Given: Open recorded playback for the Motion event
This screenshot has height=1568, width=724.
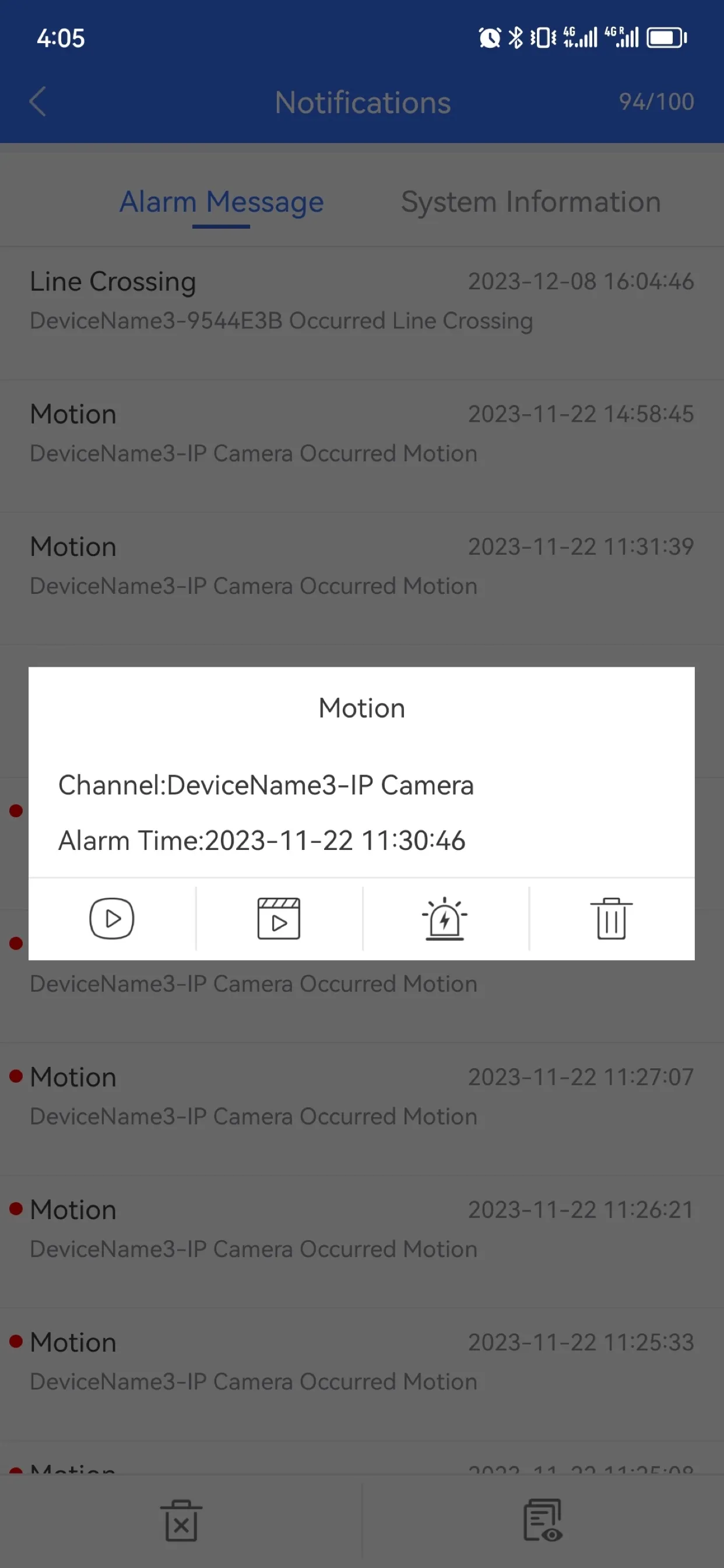Looking at the screenshot, I should [279, 919].
